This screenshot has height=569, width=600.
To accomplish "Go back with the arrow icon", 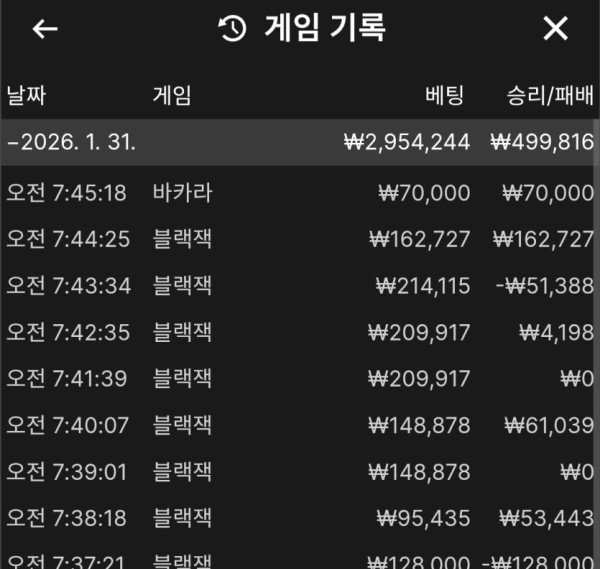I will tap(45, 29).
